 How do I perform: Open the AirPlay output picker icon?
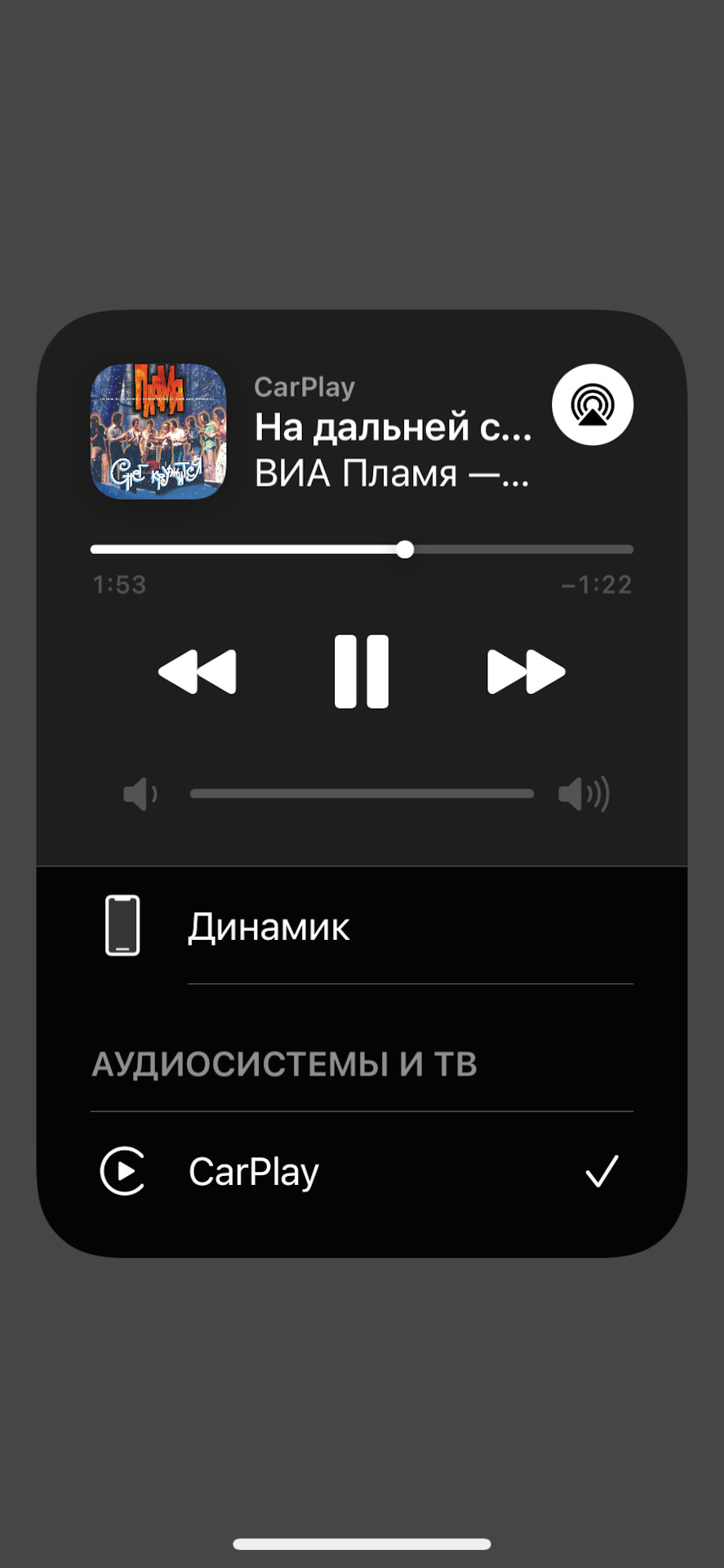(x=591, y=406)
